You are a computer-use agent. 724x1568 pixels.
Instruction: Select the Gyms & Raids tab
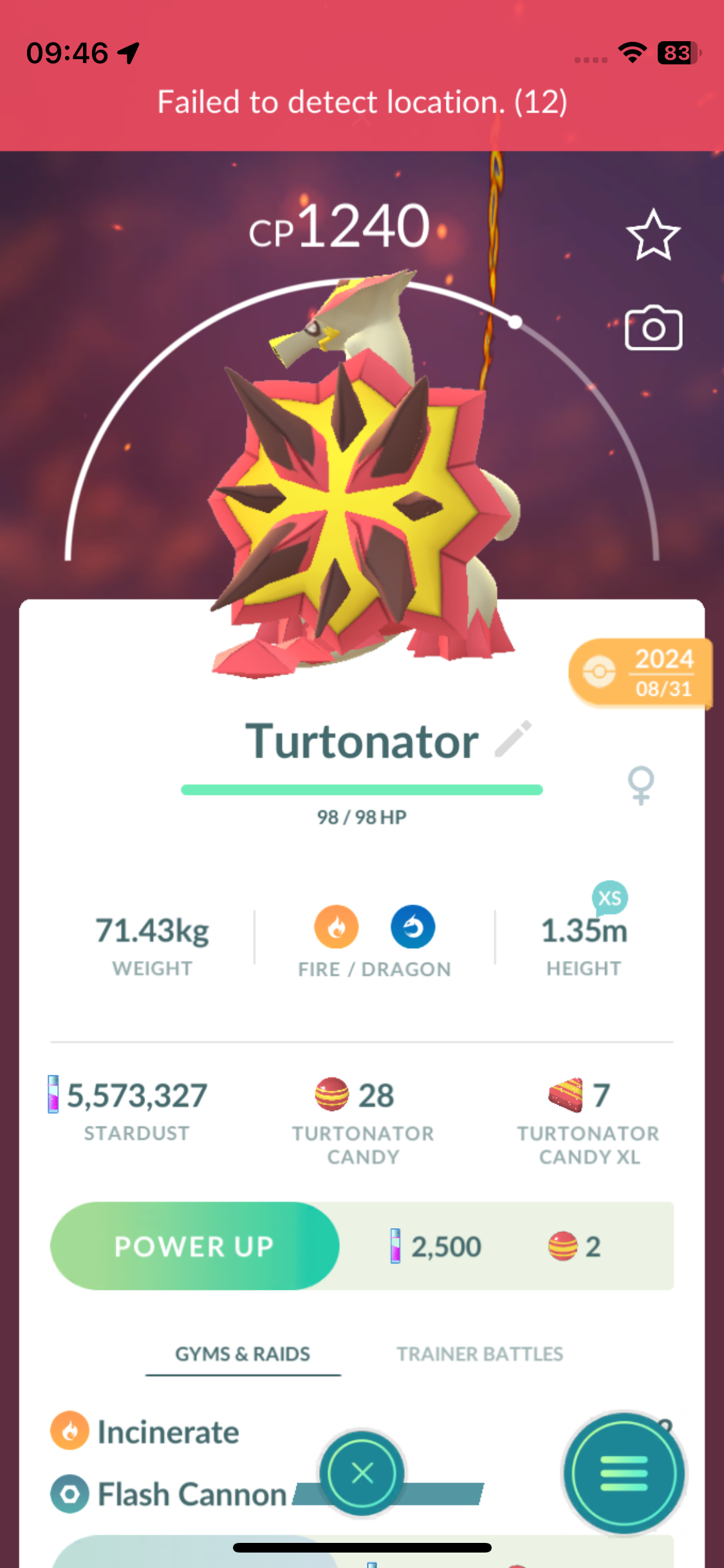pyautogui.click(x=243, y=1354)
